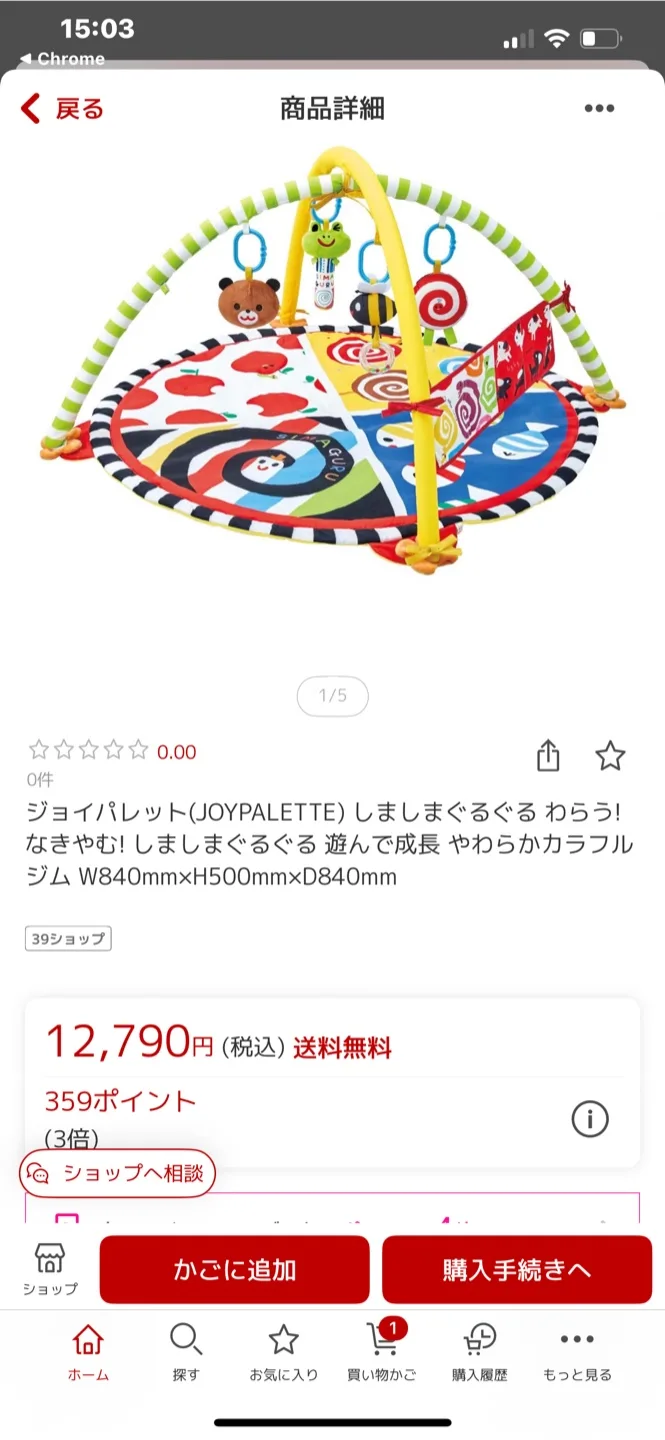The image size is (665, 1440).
Task: Add product to favorites with star icon
Action: (610, 757)
